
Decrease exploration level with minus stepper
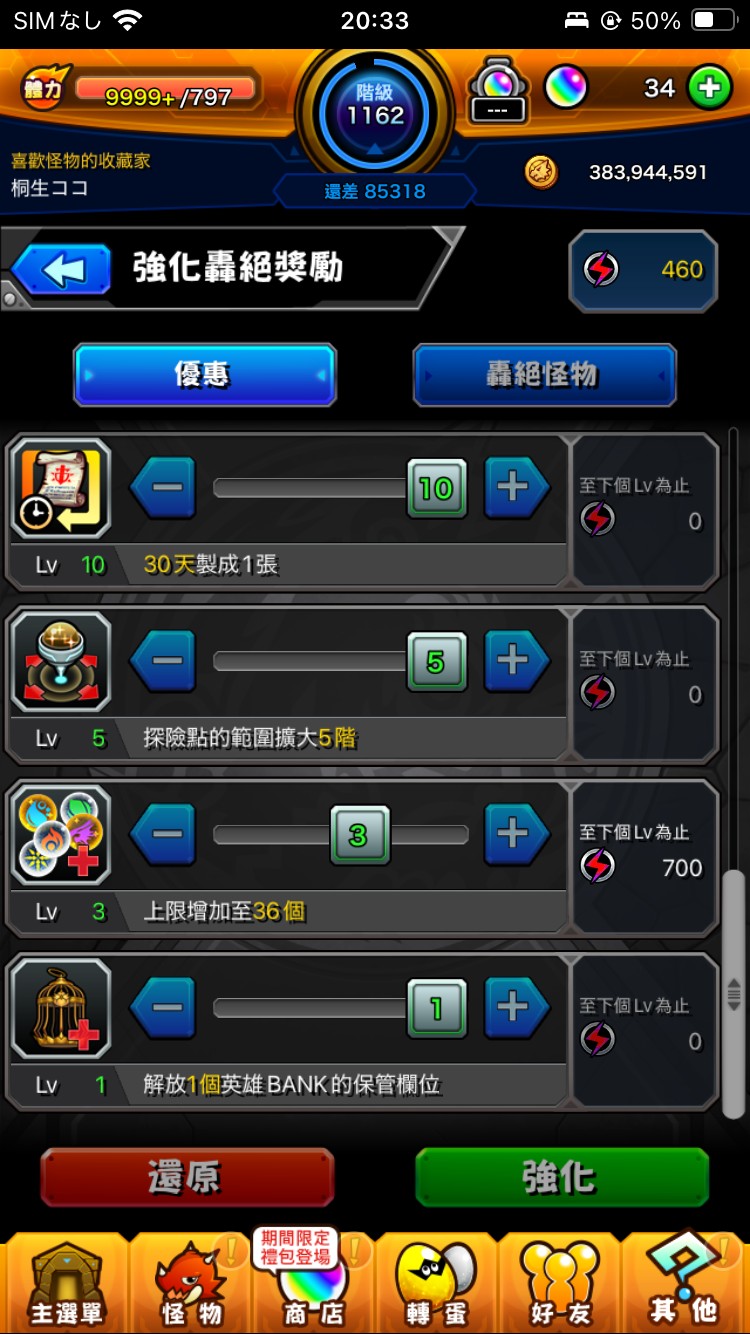tap(163, 660)
